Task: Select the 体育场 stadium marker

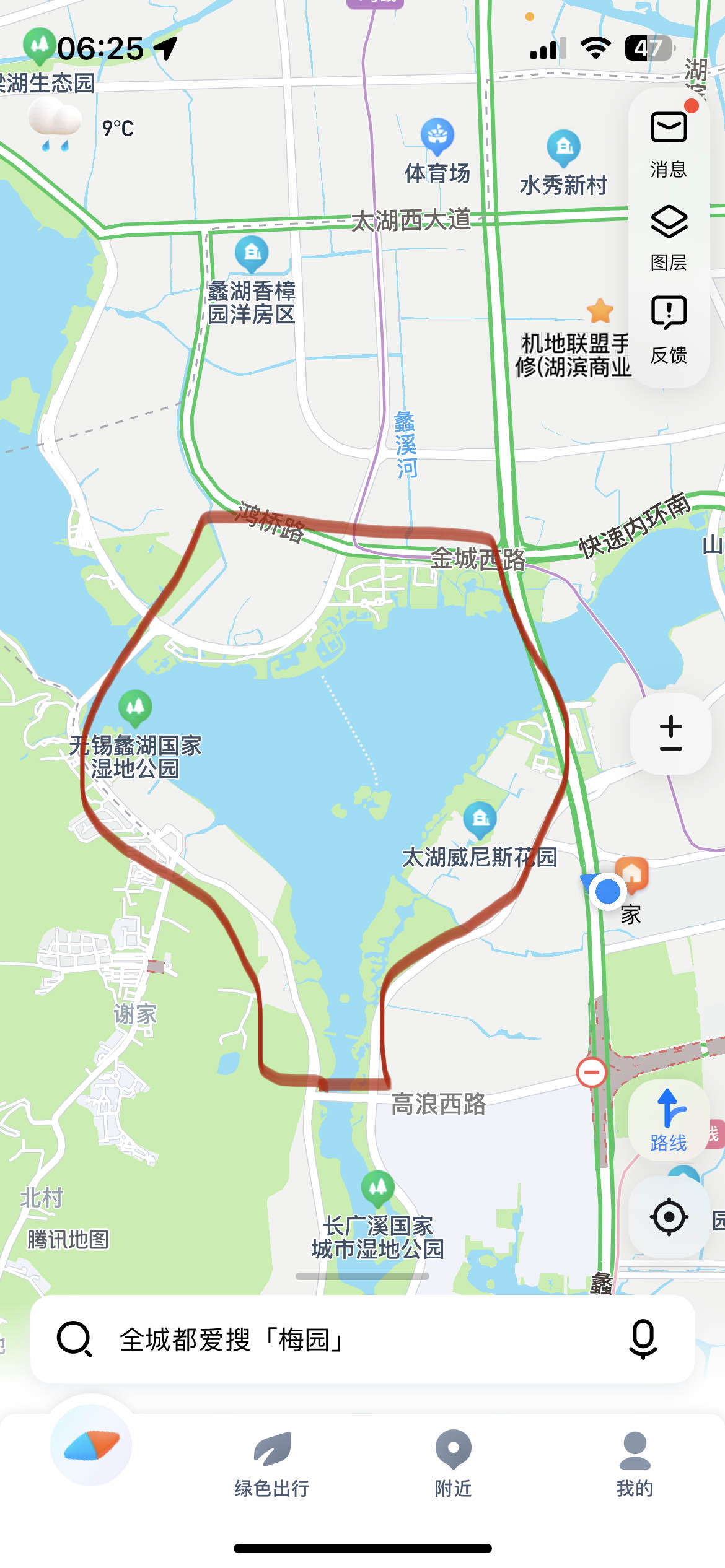Action: 437,136
